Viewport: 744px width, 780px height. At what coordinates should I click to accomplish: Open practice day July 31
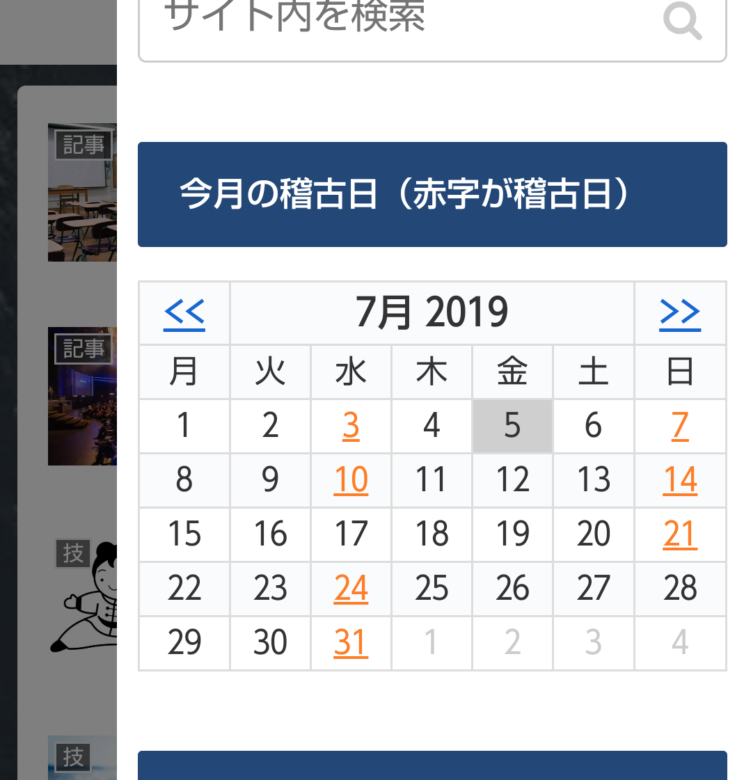pyautogui.click(x=351, y=643)
